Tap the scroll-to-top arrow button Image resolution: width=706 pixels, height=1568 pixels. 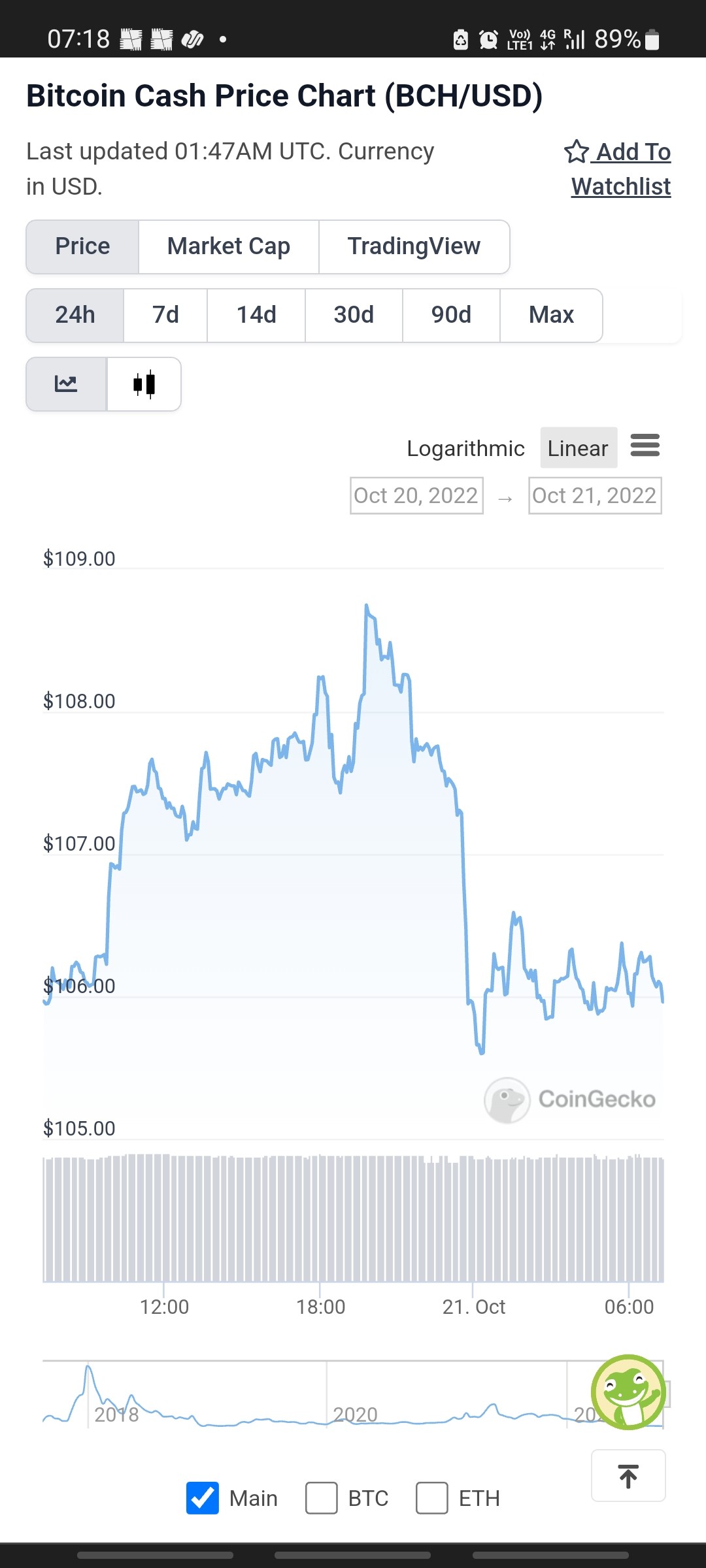[628, 1476]
